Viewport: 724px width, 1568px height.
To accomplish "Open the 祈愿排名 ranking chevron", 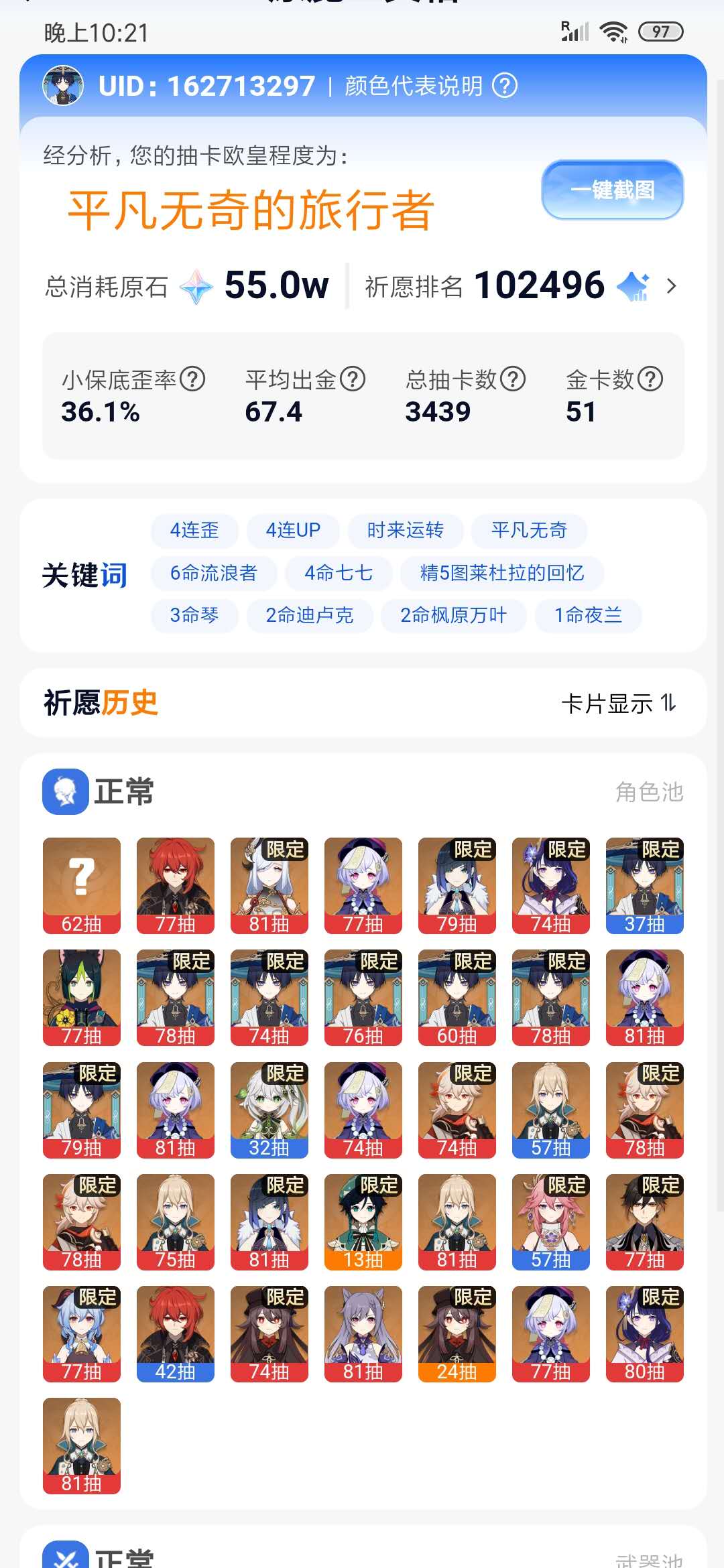I will coord(671,286).
